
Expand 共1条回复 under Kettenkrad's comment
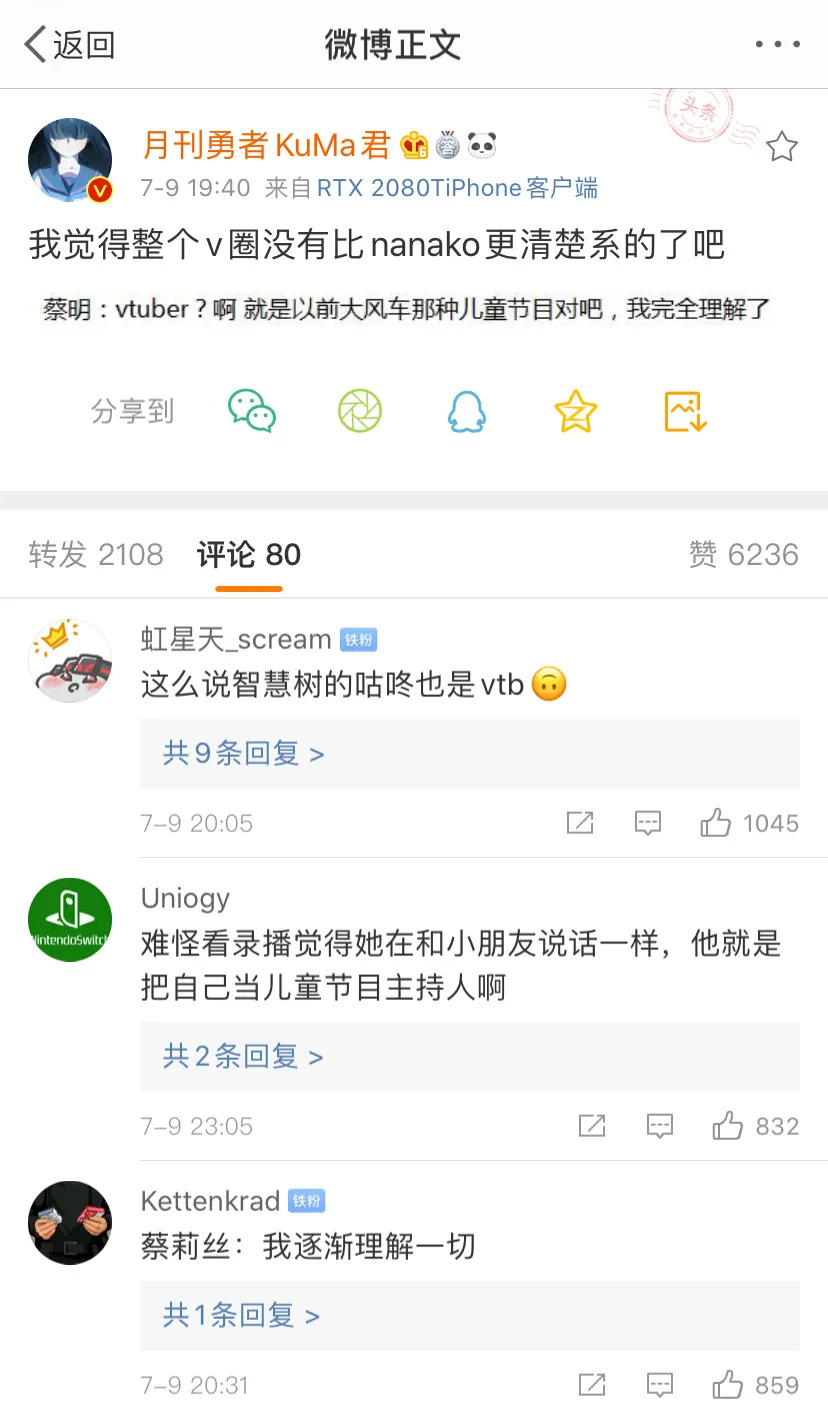241,1315
